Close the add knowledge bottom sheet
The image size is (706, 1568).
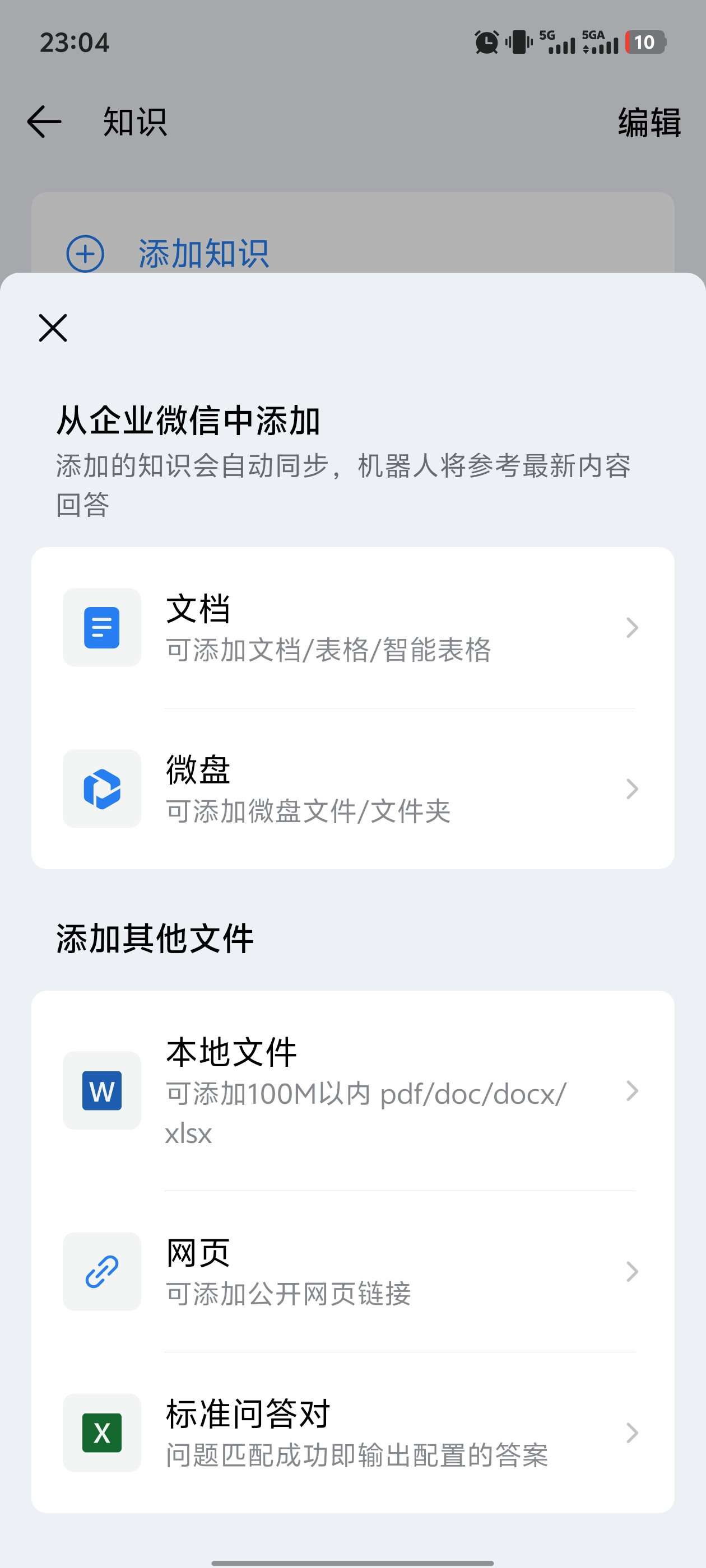pyautogui.click(x=53, y=328)
